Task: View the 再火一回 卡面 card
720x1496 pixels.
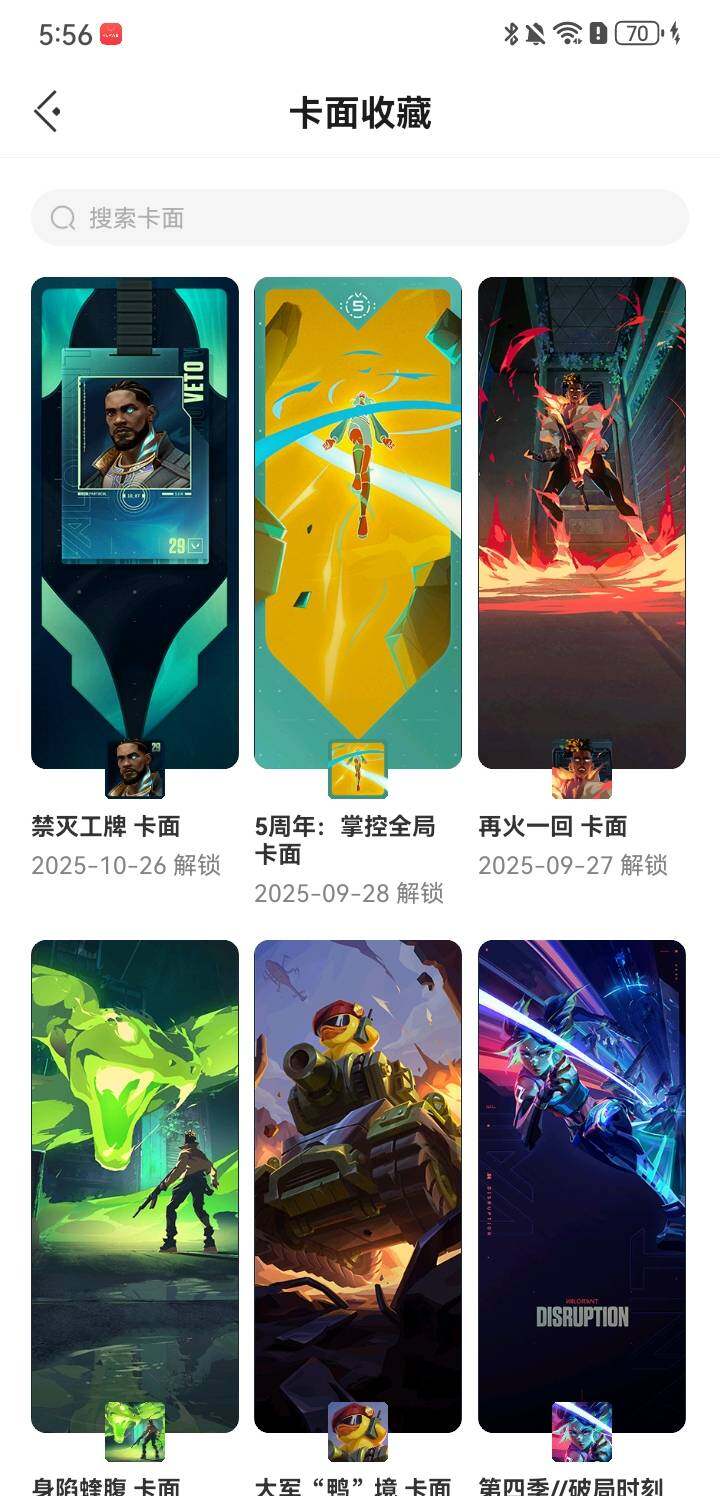Action: 582,522
